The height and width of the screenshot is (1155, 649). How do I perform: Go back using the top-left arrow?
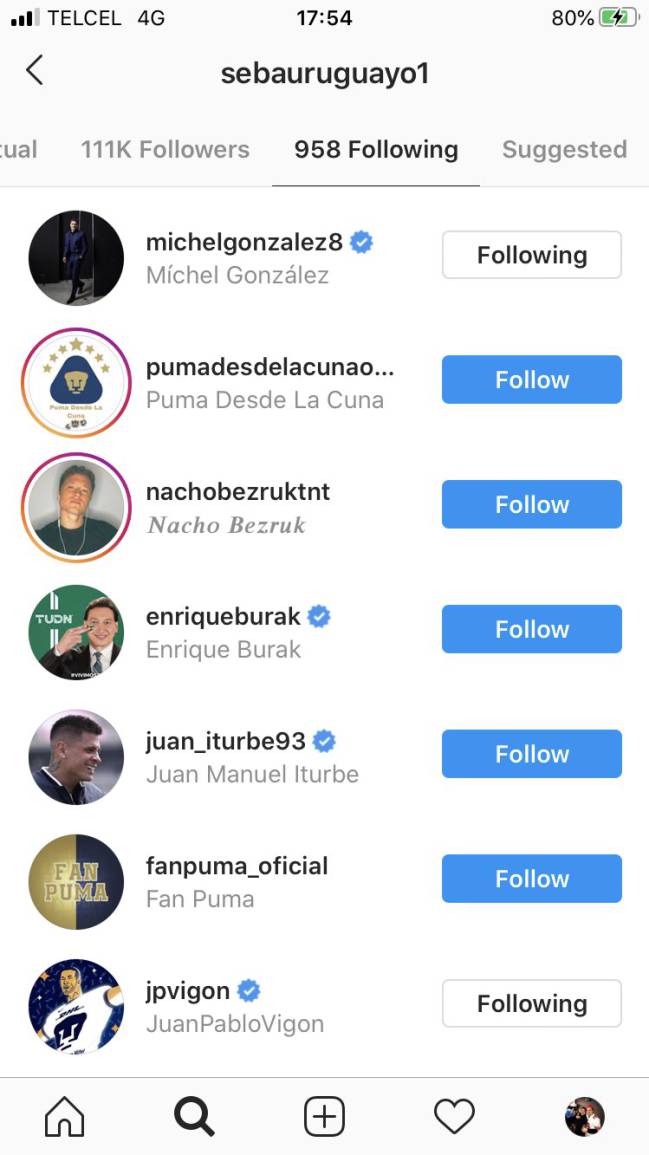pos(35,70)
